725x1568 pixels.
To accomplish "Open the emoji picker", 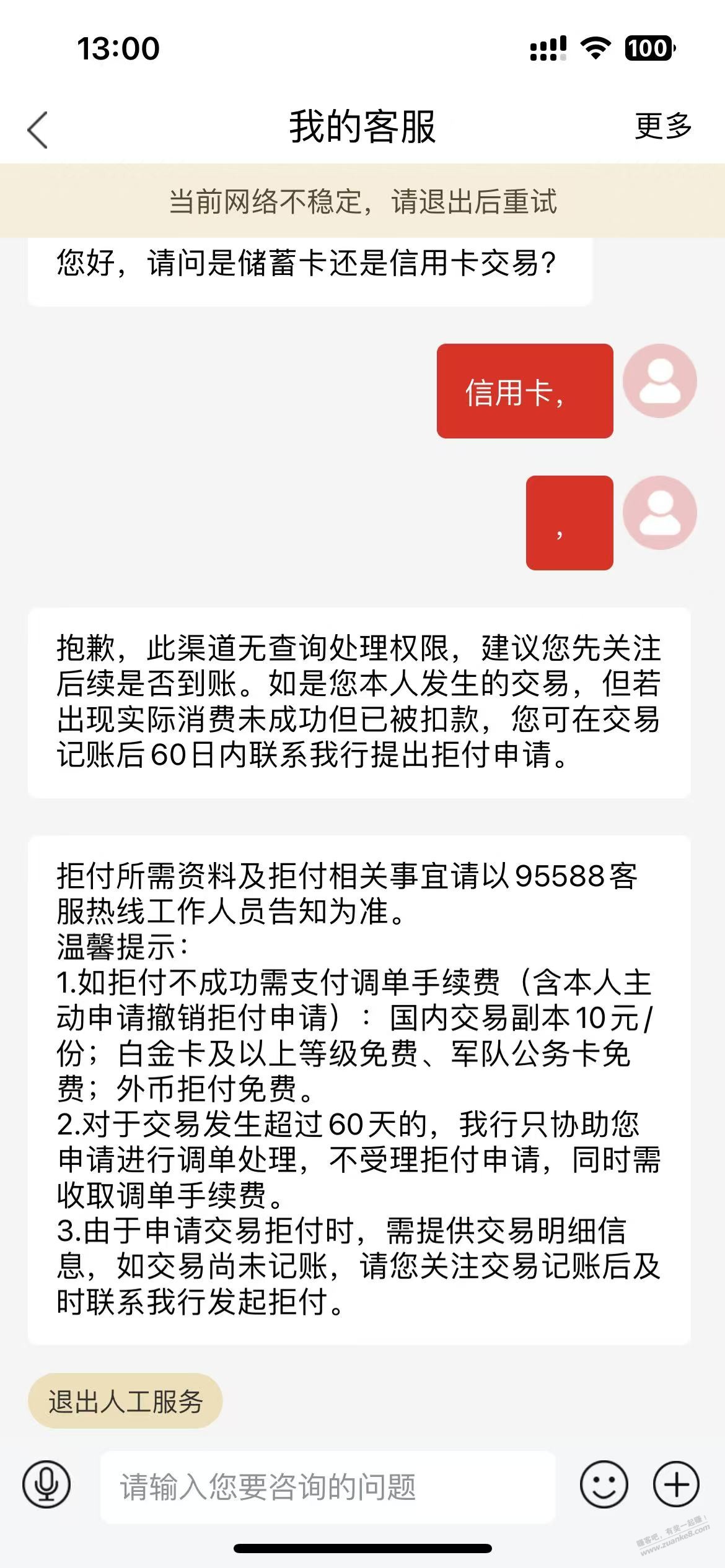I will click(604, 1484).
